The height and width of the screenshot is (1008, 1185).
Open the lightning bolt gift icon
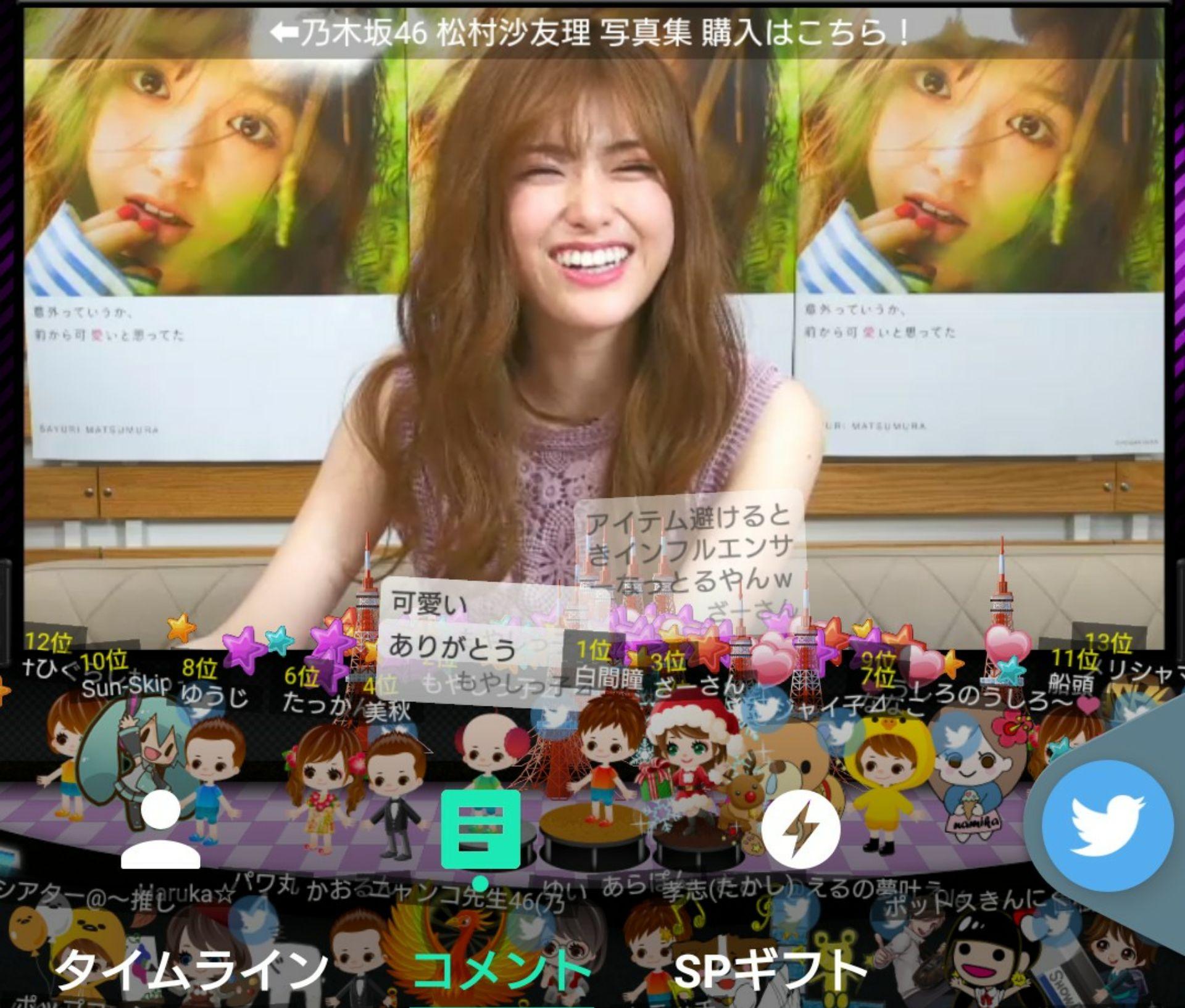coord(800,829)
